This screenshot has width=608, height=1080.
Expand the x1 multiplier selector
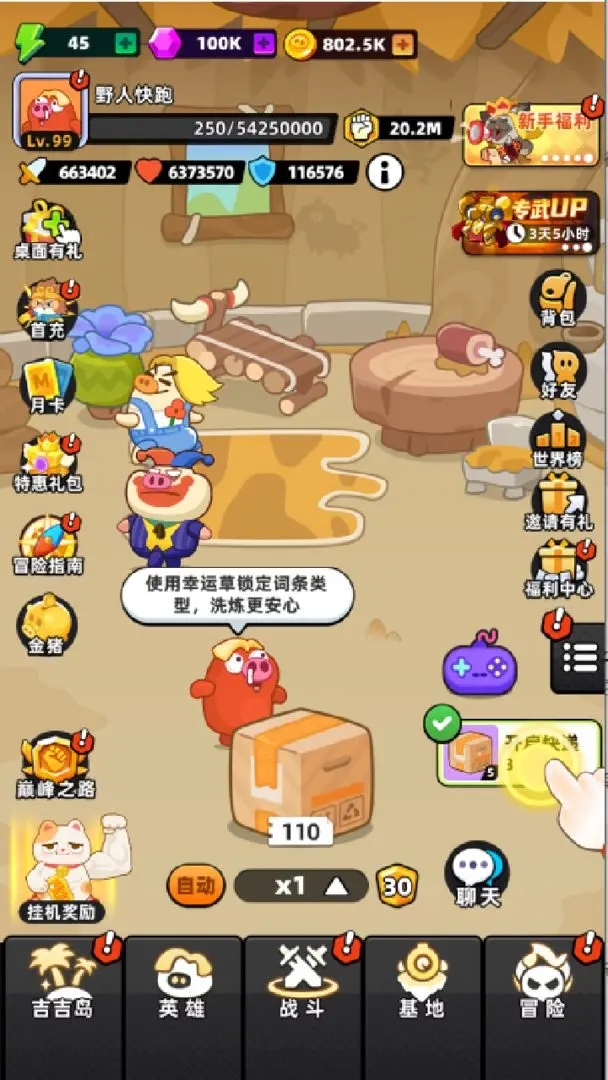(301, 886)
